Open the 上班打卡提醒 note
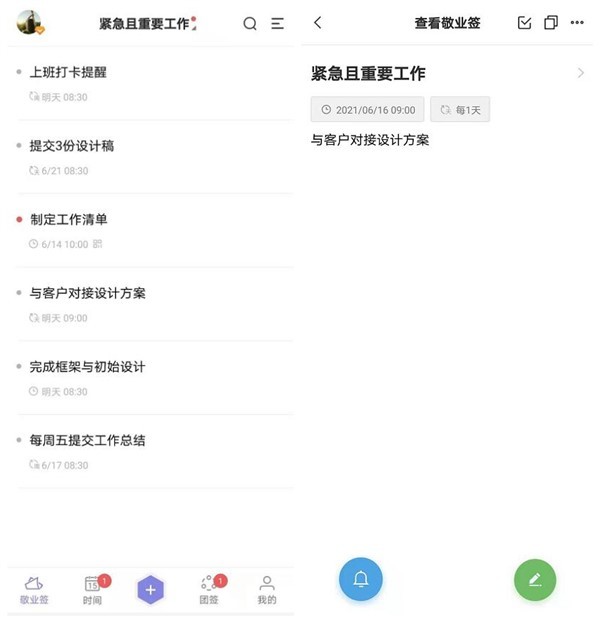 pos(68,72)
